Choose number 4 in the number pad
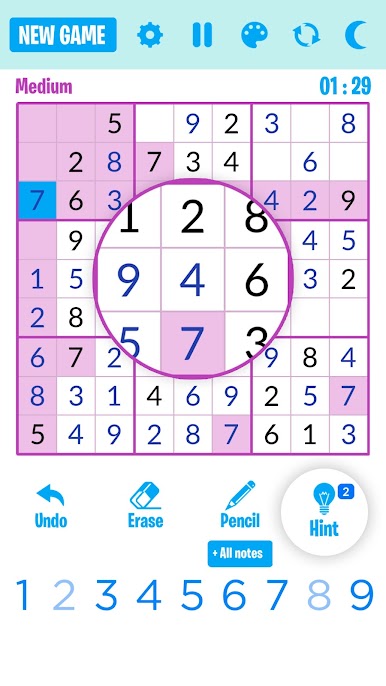The height and width of the screenshot is (686, 386). (x=149, y=595)
